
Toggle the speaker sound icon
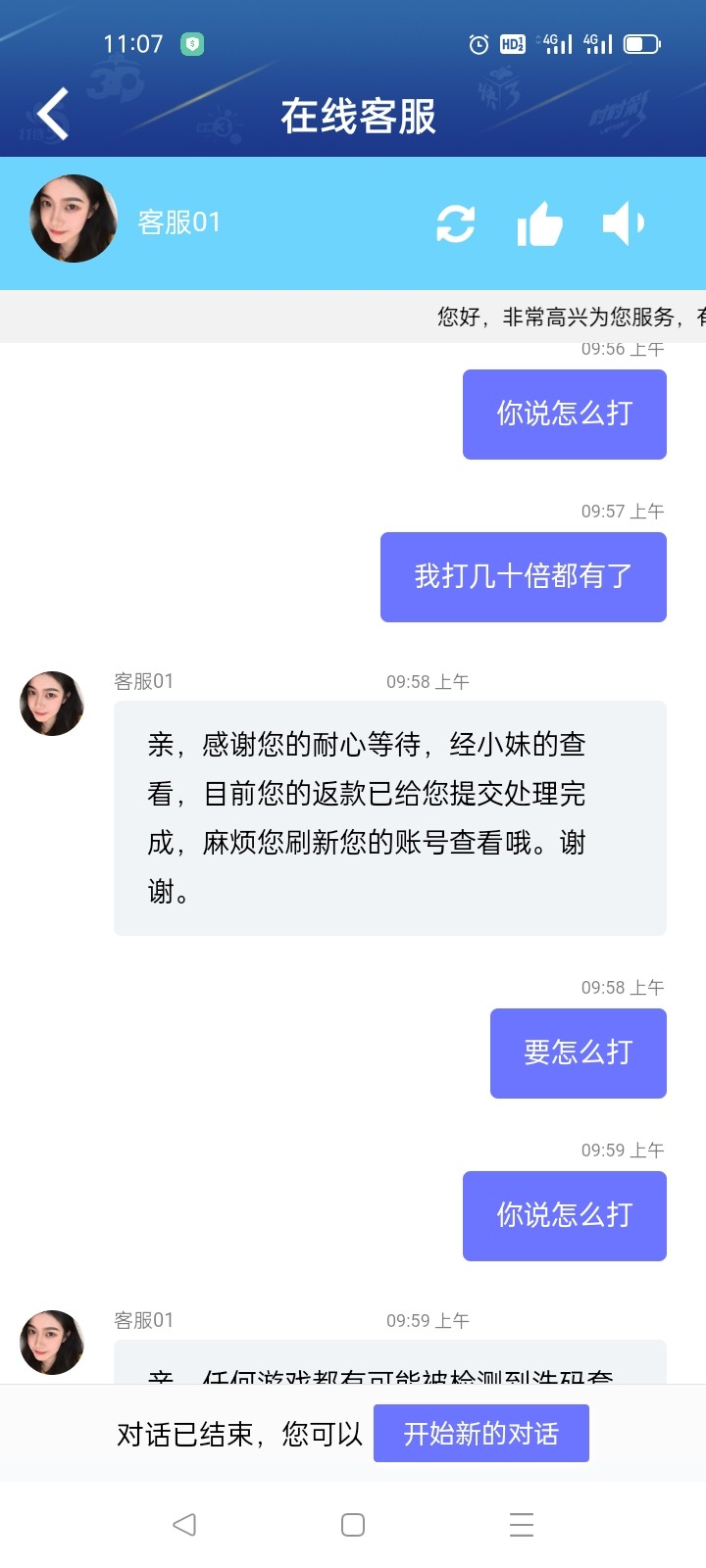pyautogui.click(x=623, y=223)
